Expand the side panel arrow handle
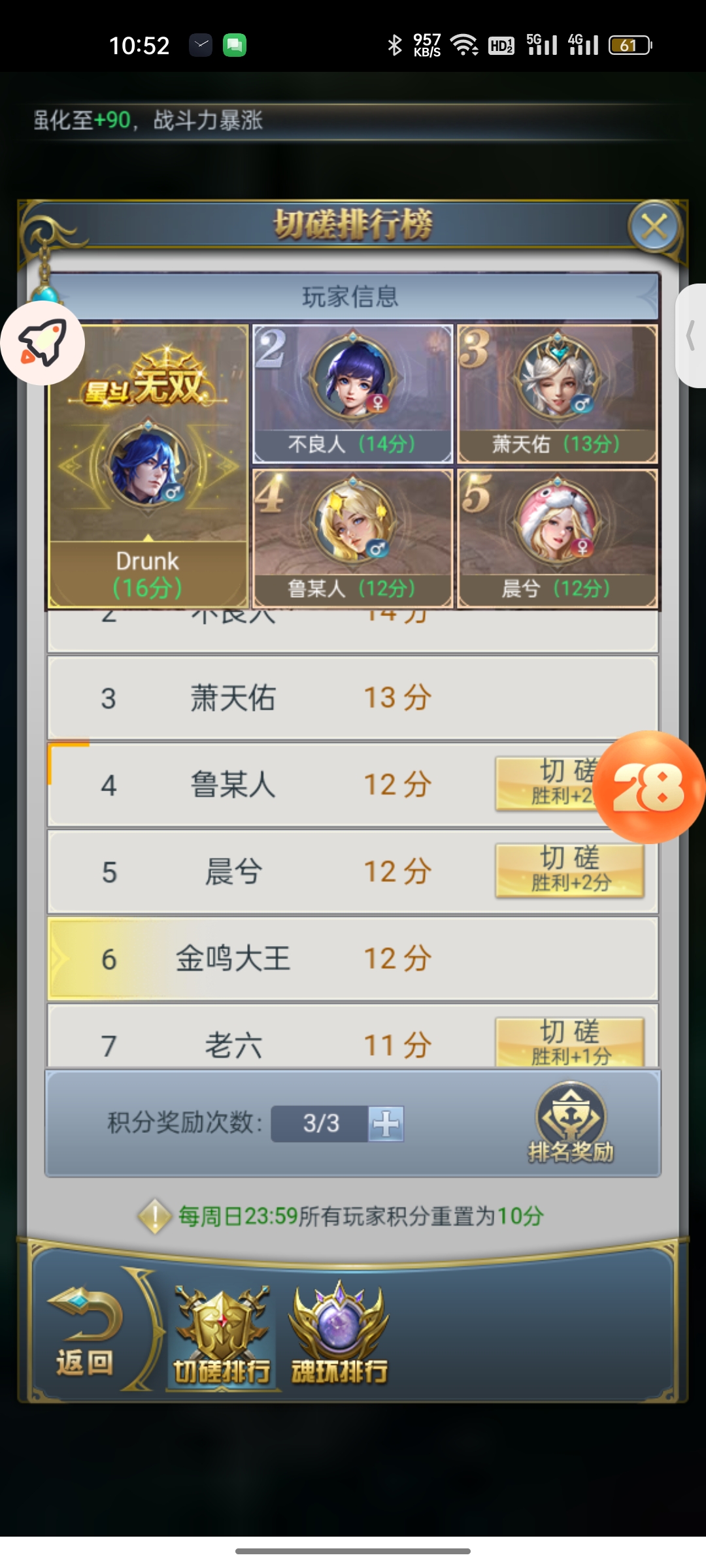 coord(690,336)
